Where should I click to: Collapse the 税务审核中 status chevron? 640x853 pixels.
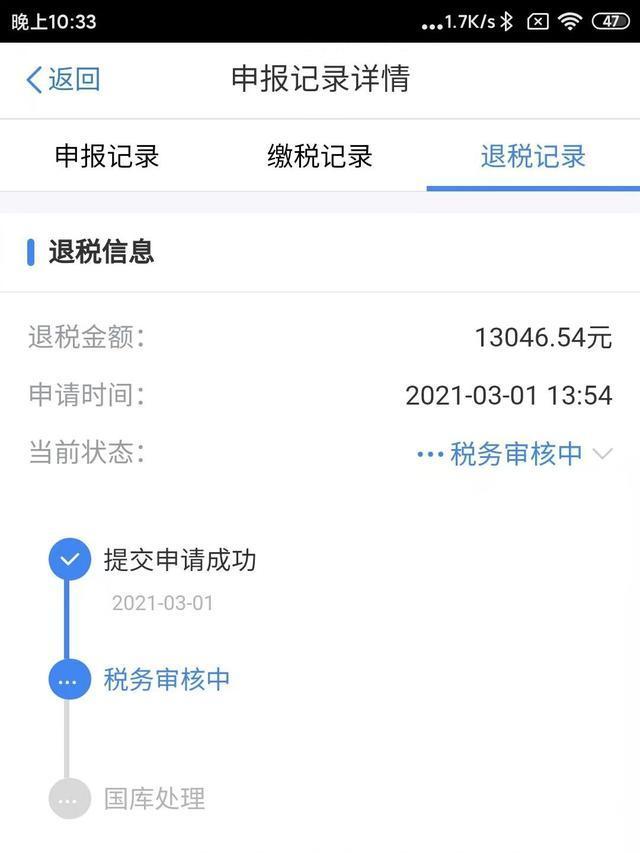(602, 454)
